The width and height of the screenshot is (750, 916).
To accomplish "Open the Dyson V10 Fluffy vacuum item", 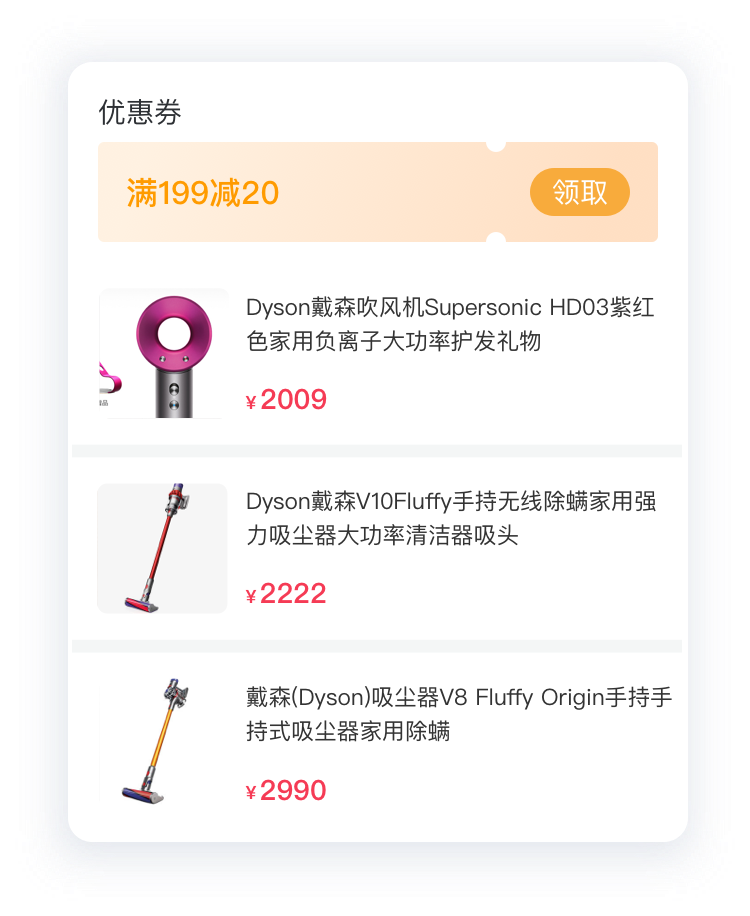I will tap(449, 518).
